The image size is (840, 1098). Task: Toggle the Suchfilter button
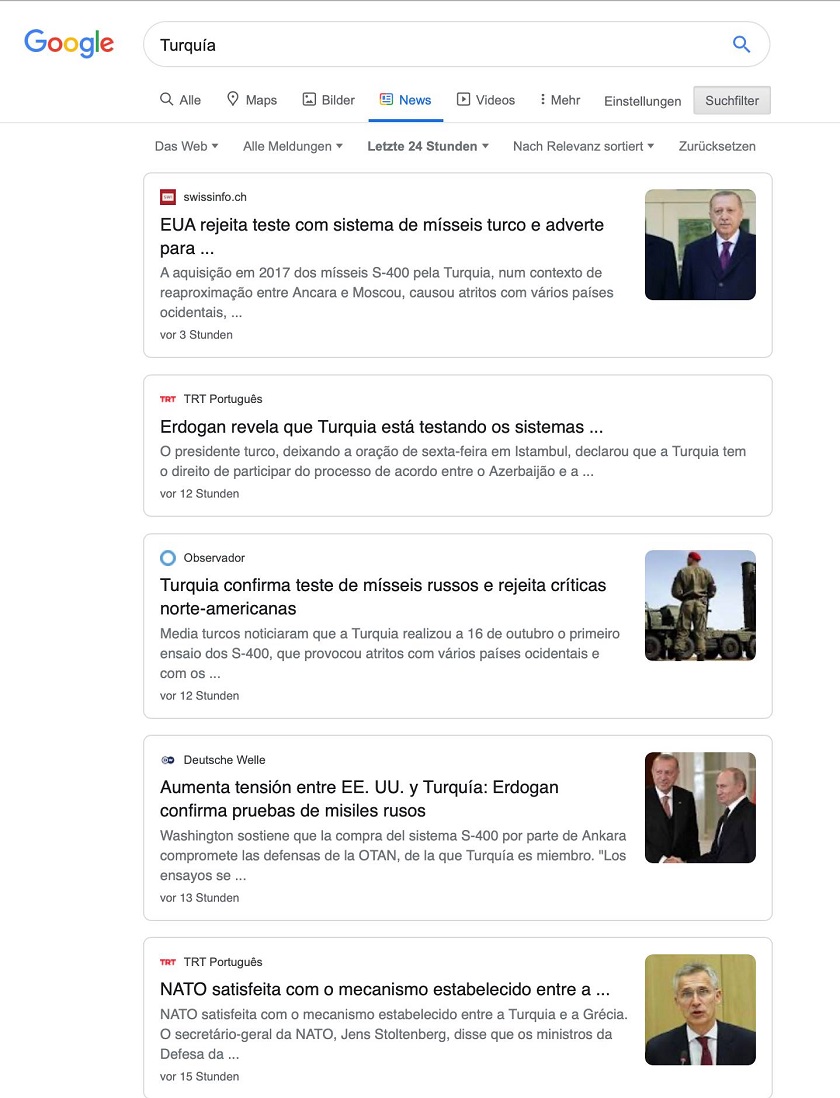pos(732,101)
